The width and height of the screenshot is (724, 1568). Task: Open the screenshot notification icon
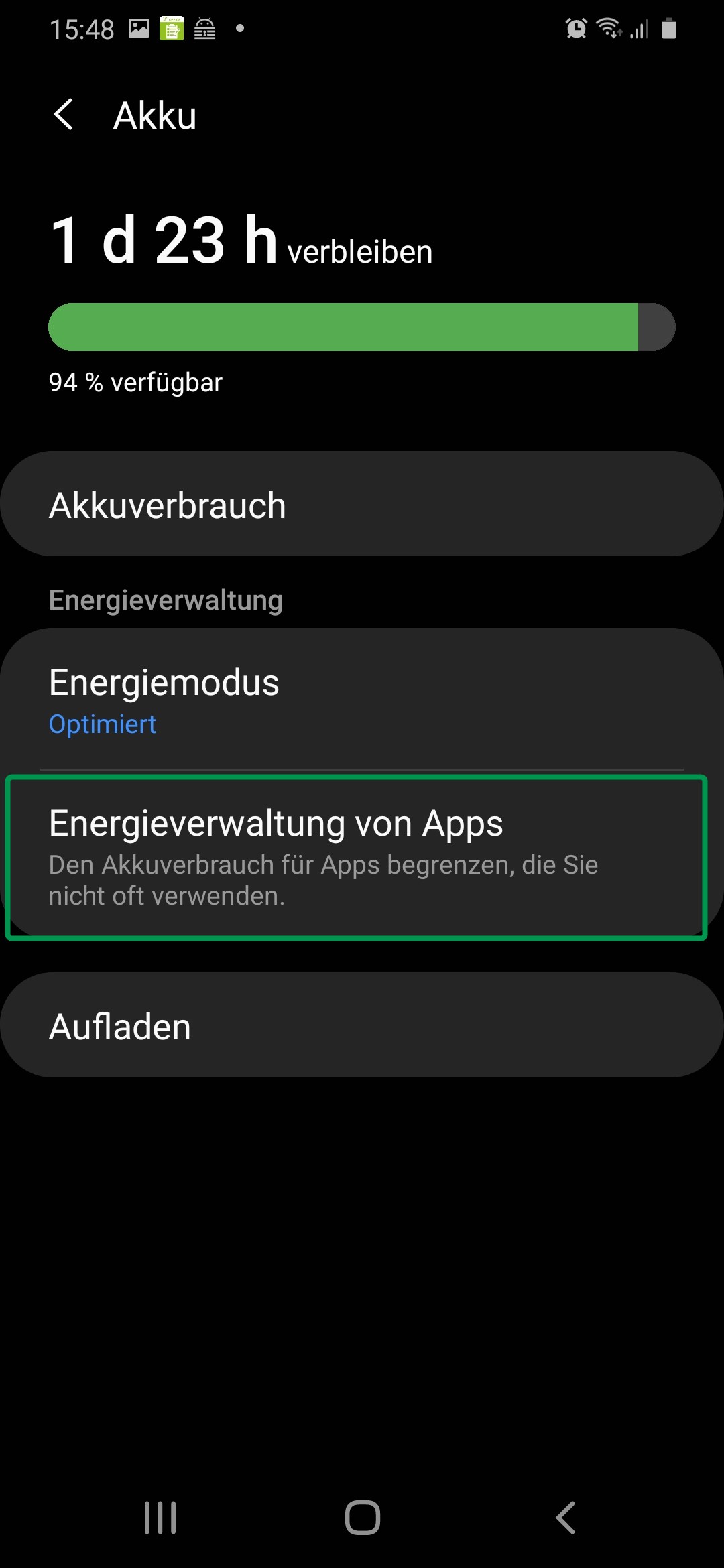tap(139, 27)
